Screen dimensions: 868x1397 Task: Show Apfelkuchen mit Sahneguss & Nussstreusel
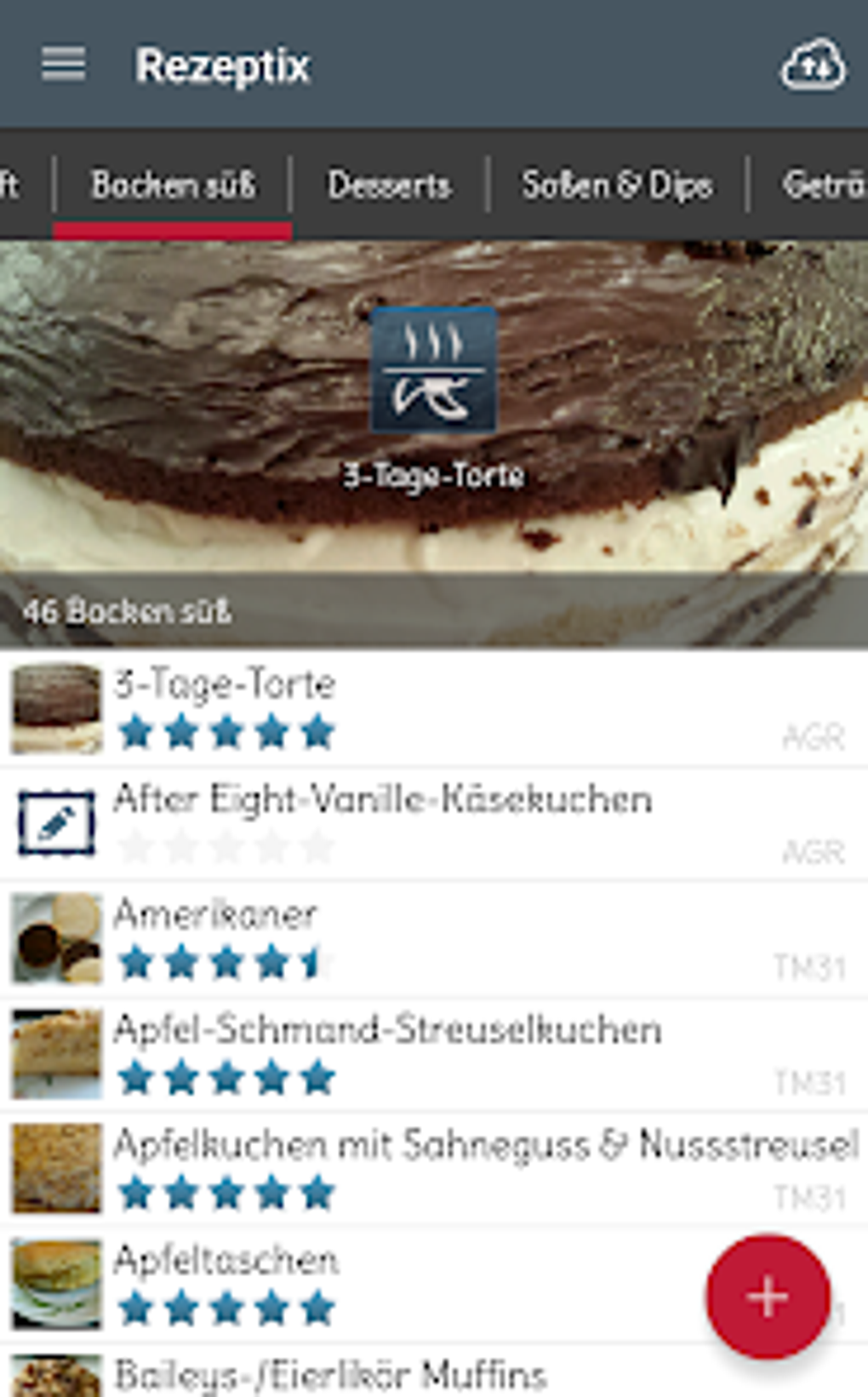click(x=425, y=1168)
